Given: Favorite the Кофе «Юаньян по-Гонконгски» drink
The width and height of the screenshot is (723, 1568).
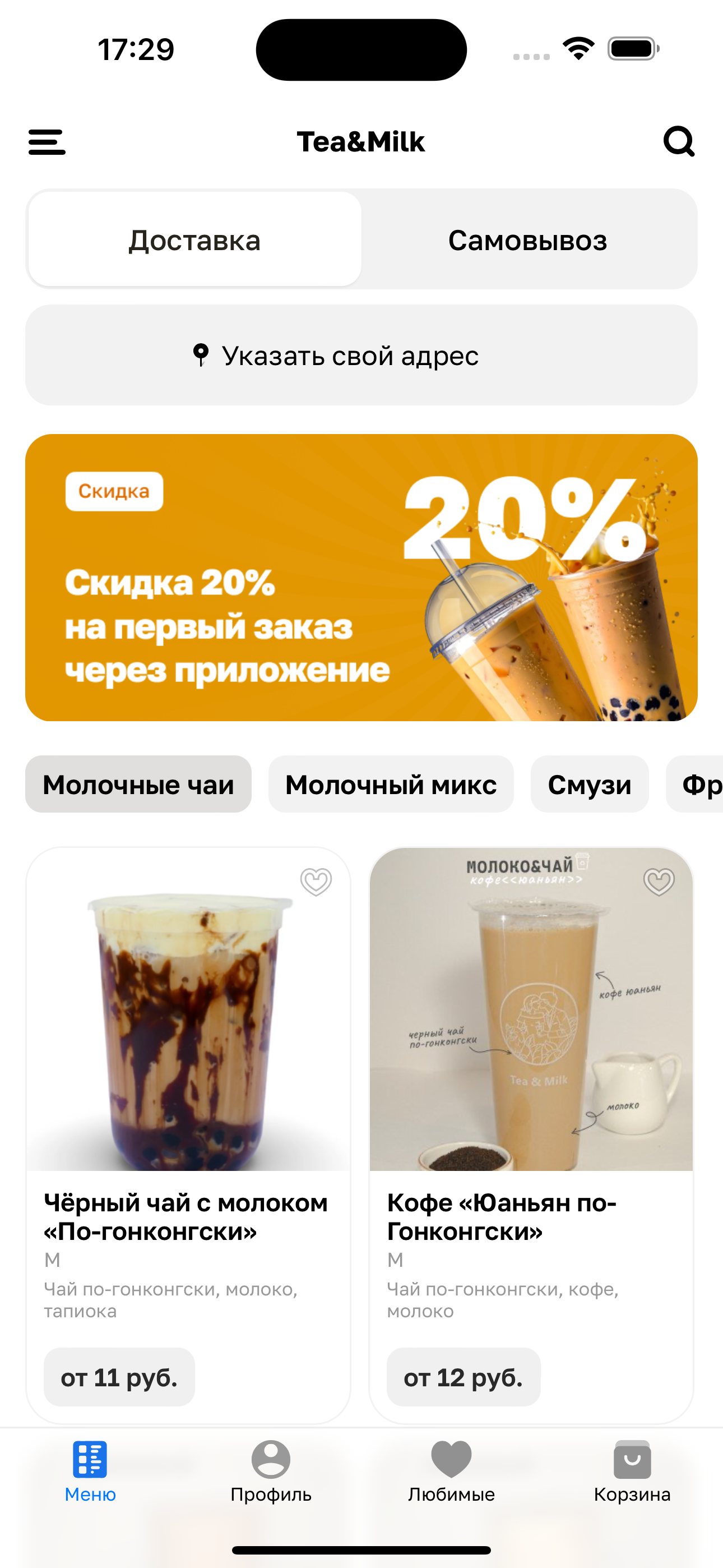Looking at the screenshot, I should click(659, 882).
